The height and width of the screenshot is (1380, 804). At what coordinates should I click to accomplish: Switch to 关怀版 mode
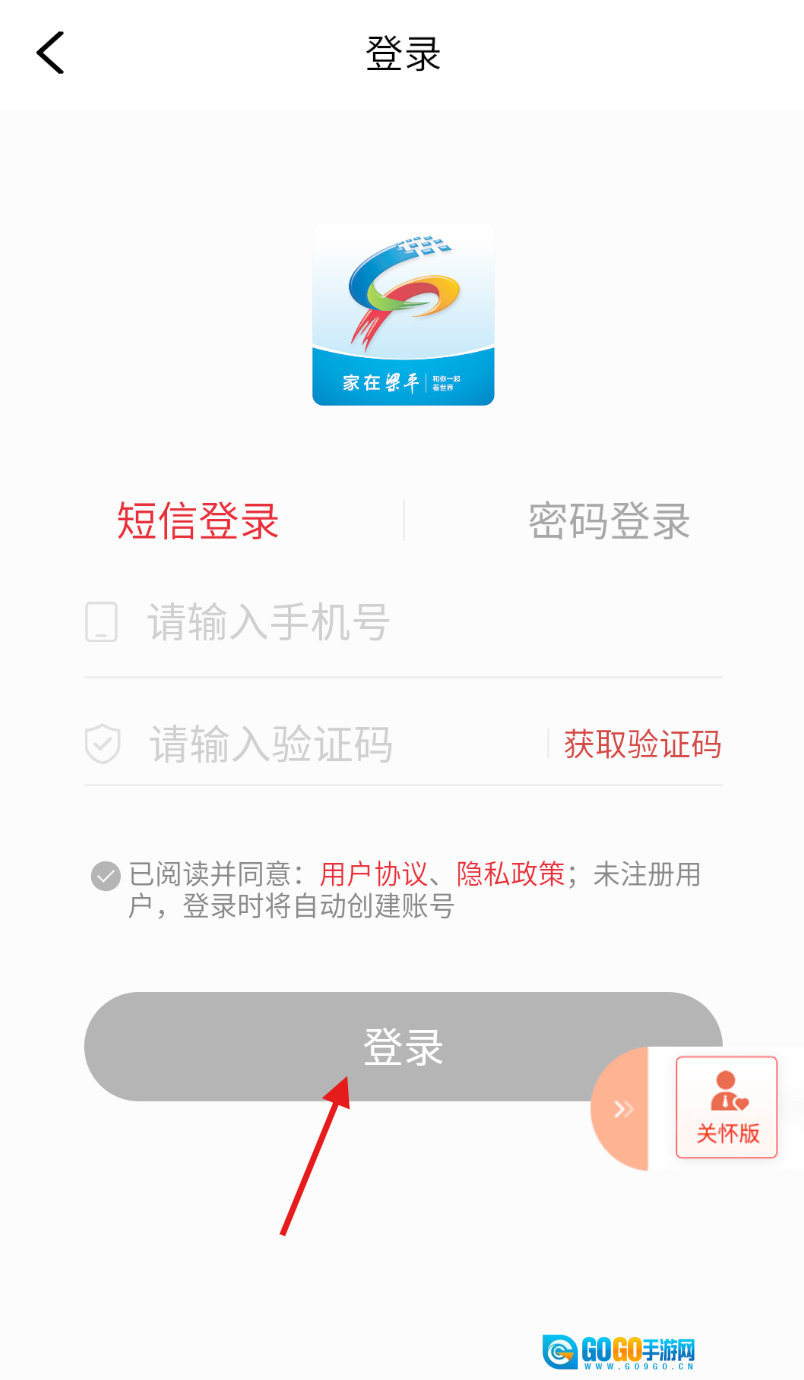(x=727, y=1107)
